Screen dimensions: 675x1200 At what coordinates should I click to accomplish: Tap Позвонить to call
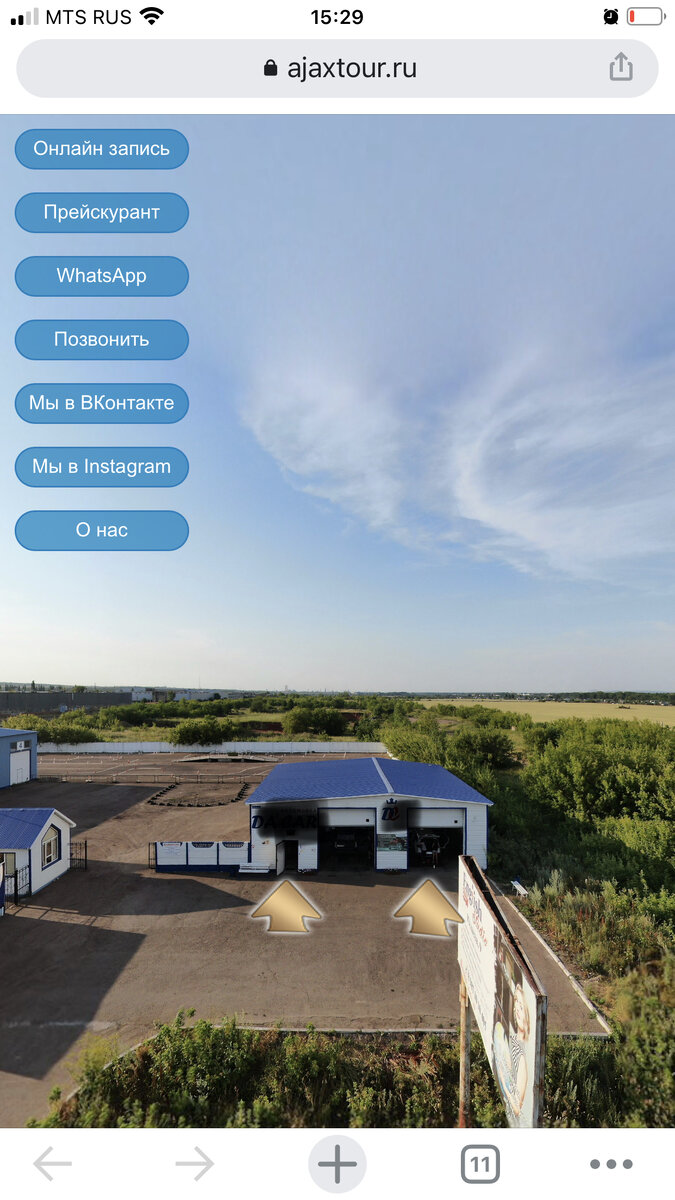tap(101, 340)
